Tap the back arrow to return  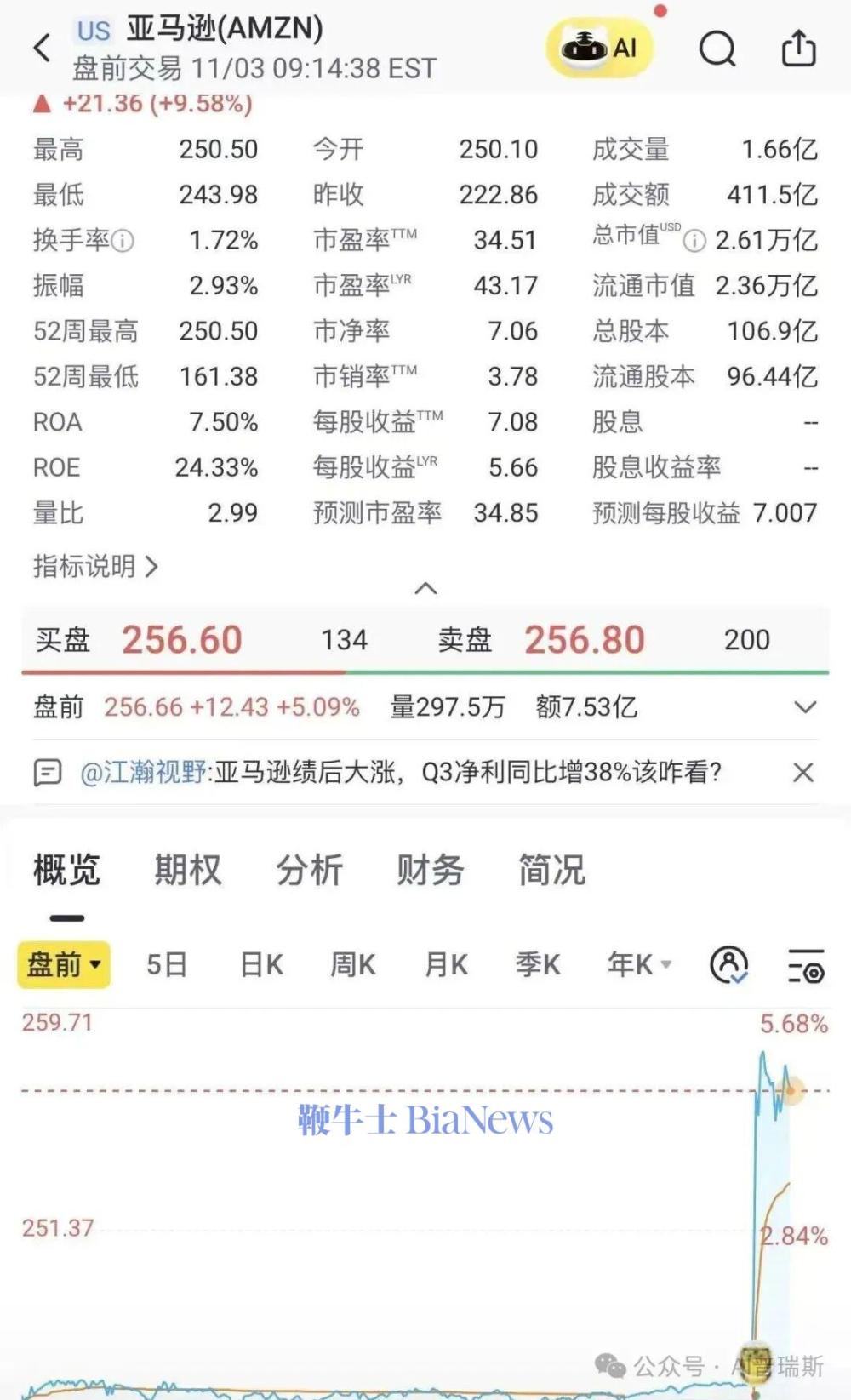point(41,47)
